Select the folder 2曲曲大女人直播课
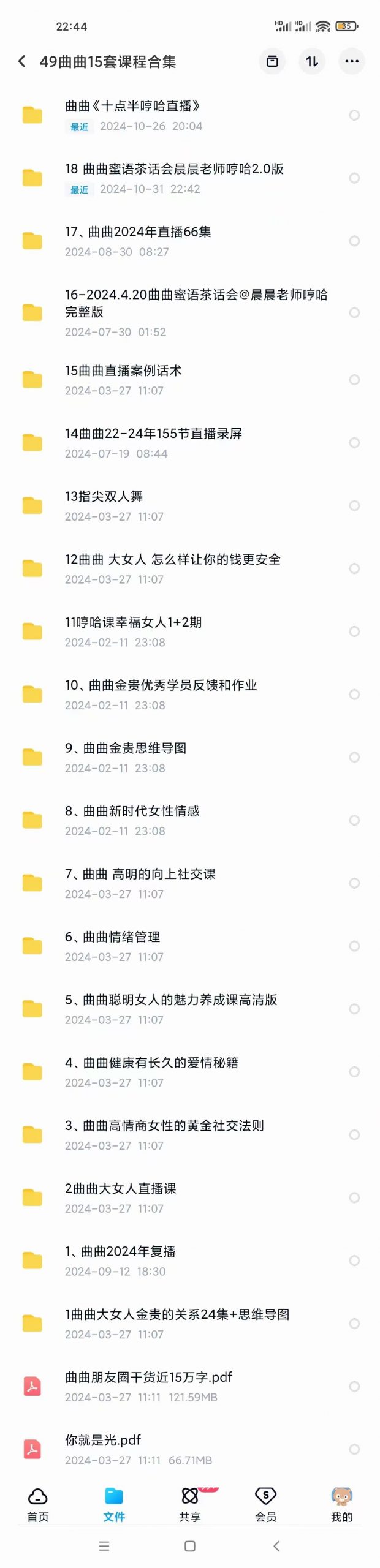Viewport: 380px width, 1568px height. click(354, 1197)
